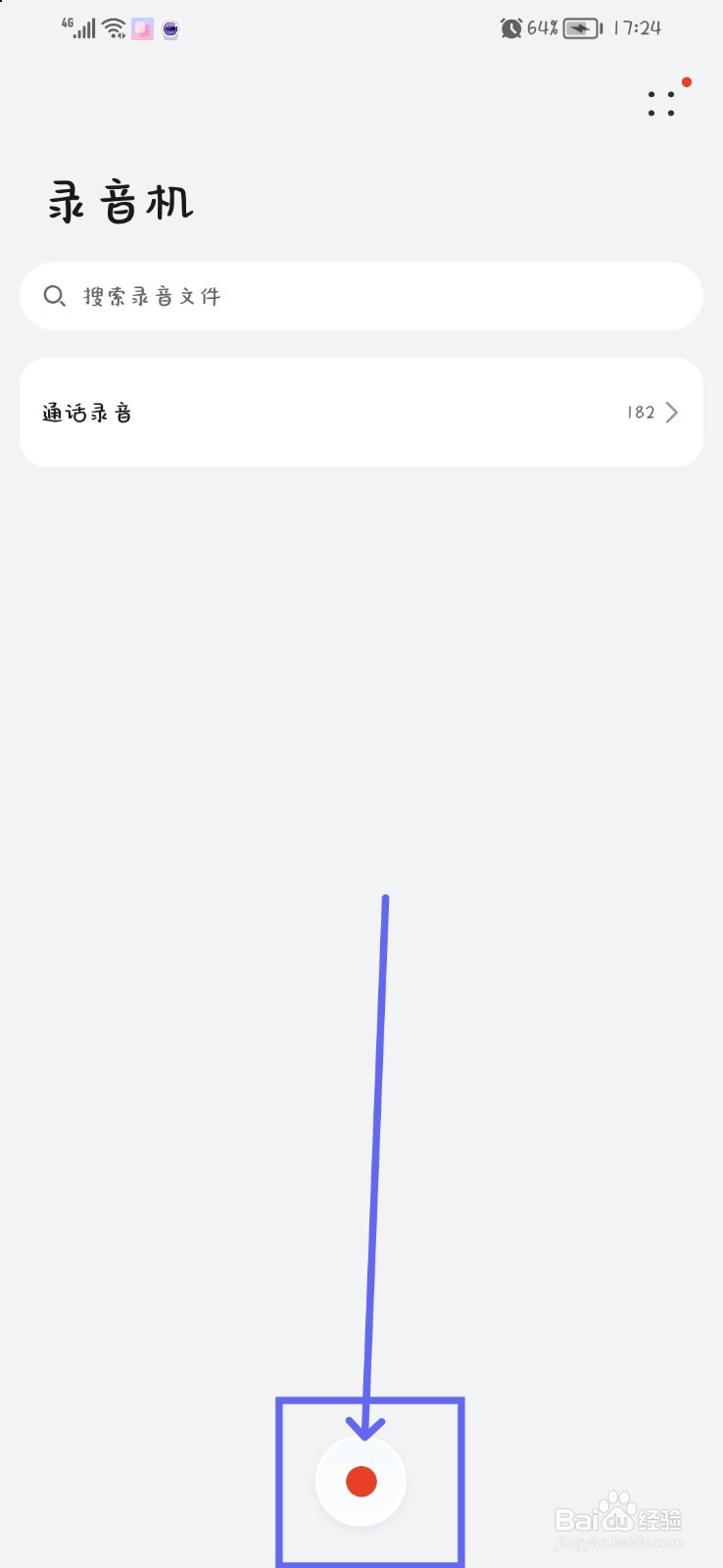Tap the battery level percentage 64%
Viewport: 723px width, 1568px height.
(x=541, y=27)
